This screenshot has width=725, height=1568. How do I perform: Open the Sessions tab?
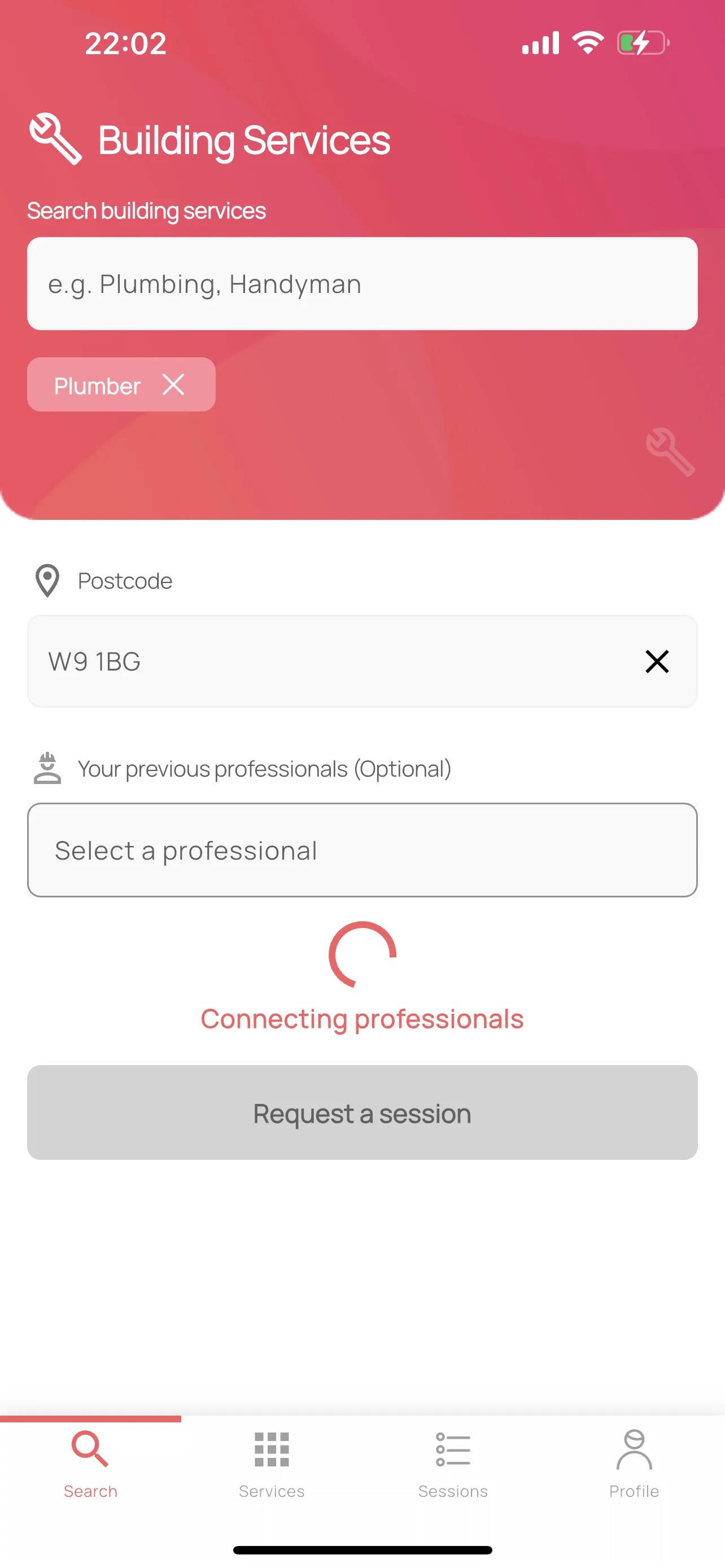(453, 1464)
